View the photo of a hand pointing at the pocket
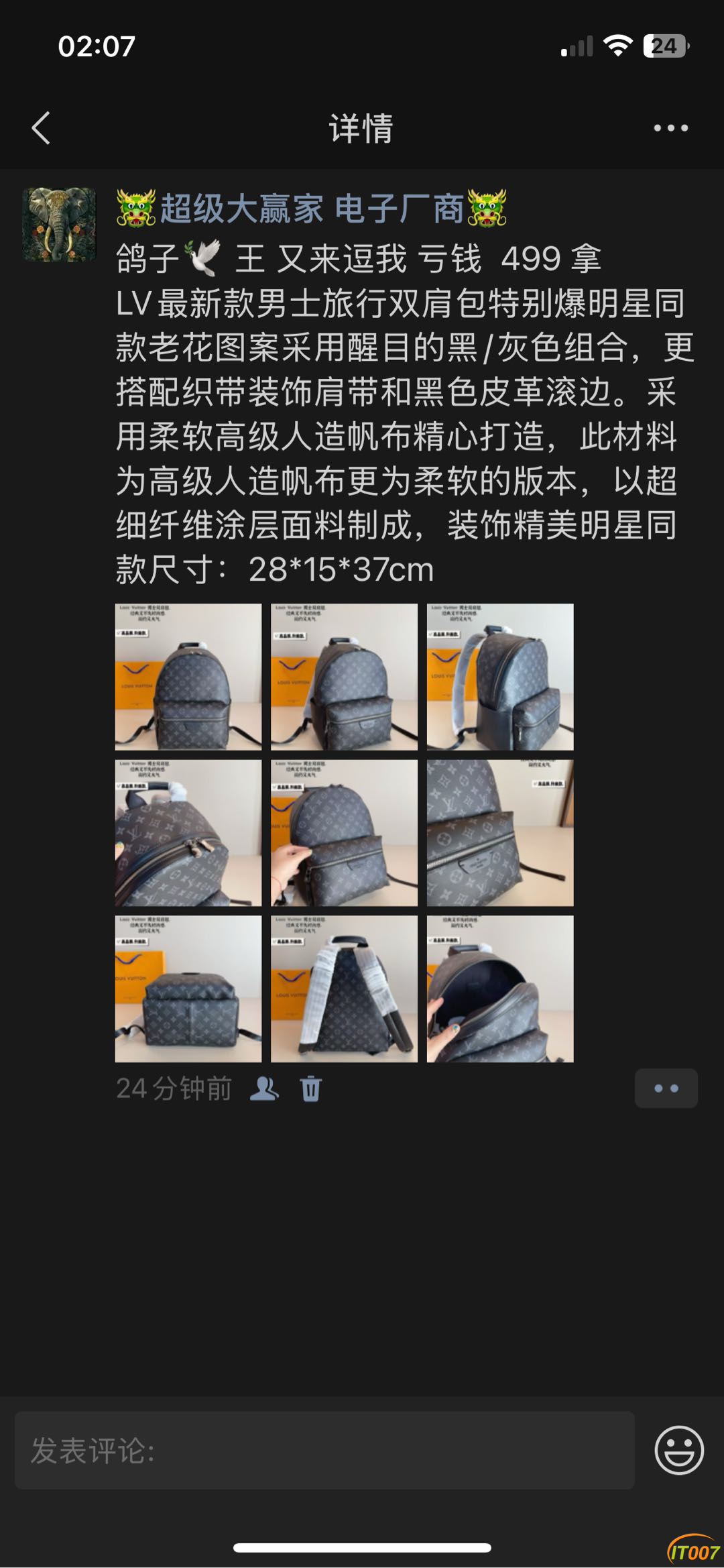The height and width of the screenshot is (1568, 724). click(344, 833)
